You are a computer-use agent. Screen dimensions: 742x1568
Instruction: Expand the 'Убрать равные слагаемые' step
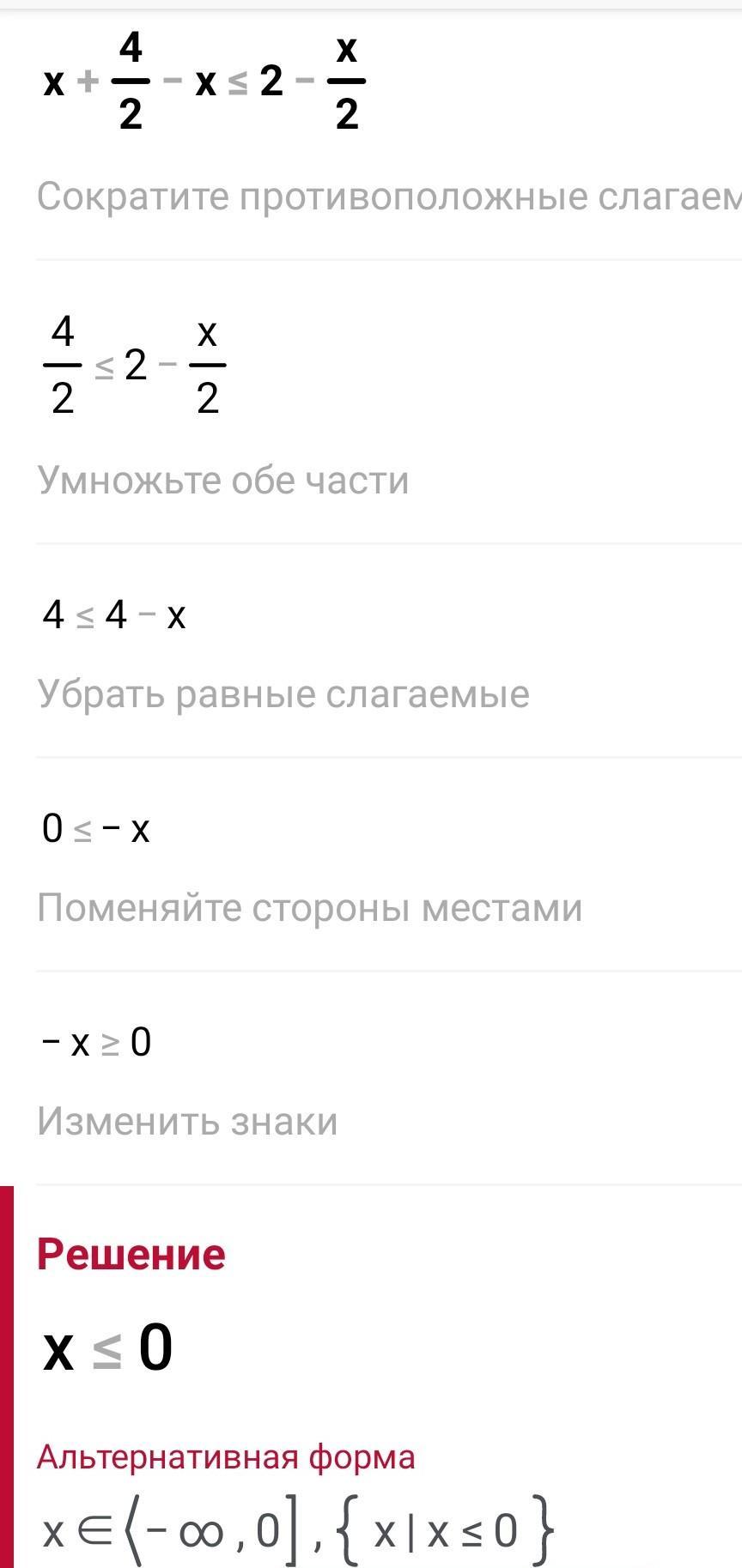click(283, 694)
